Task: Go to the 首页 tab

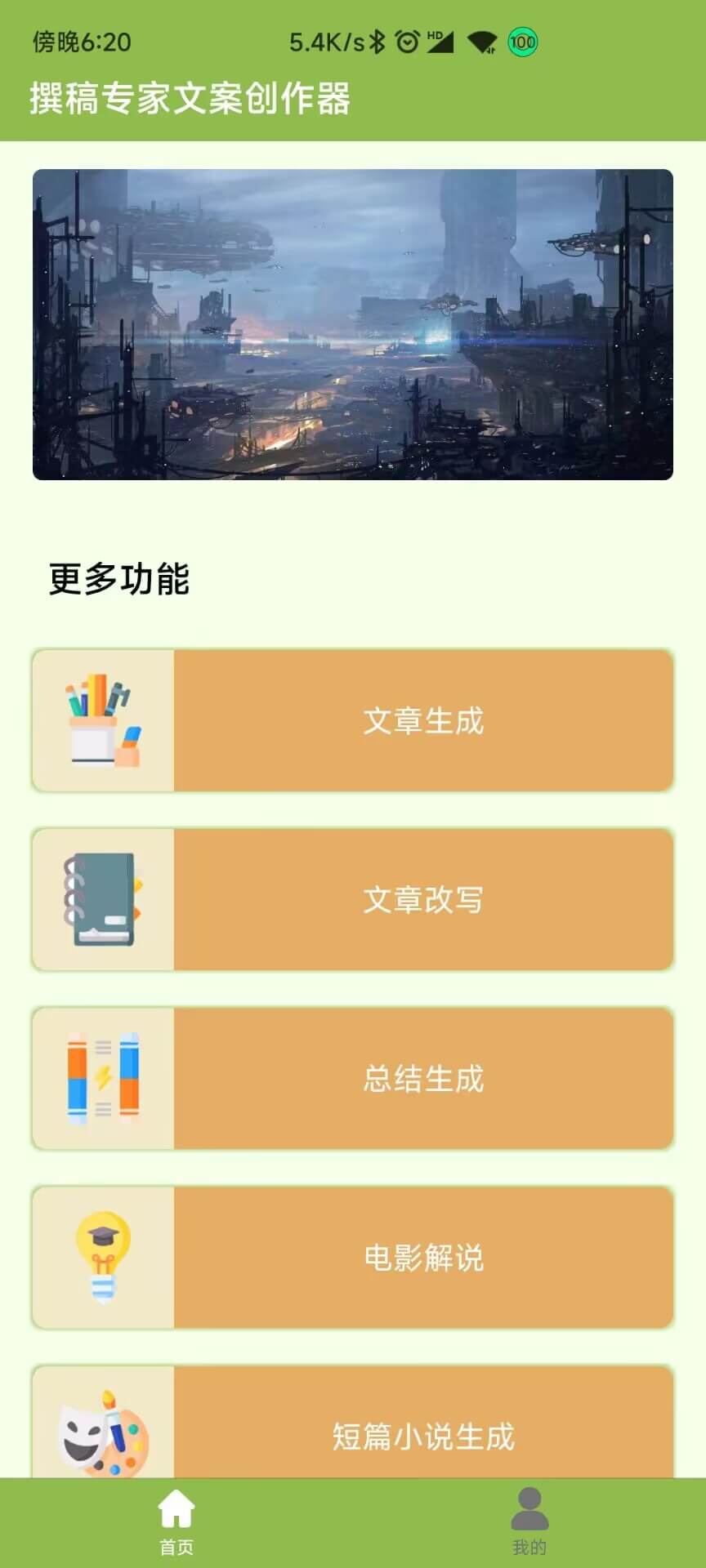Action: pyautogui.click(x=176, y=1521)
